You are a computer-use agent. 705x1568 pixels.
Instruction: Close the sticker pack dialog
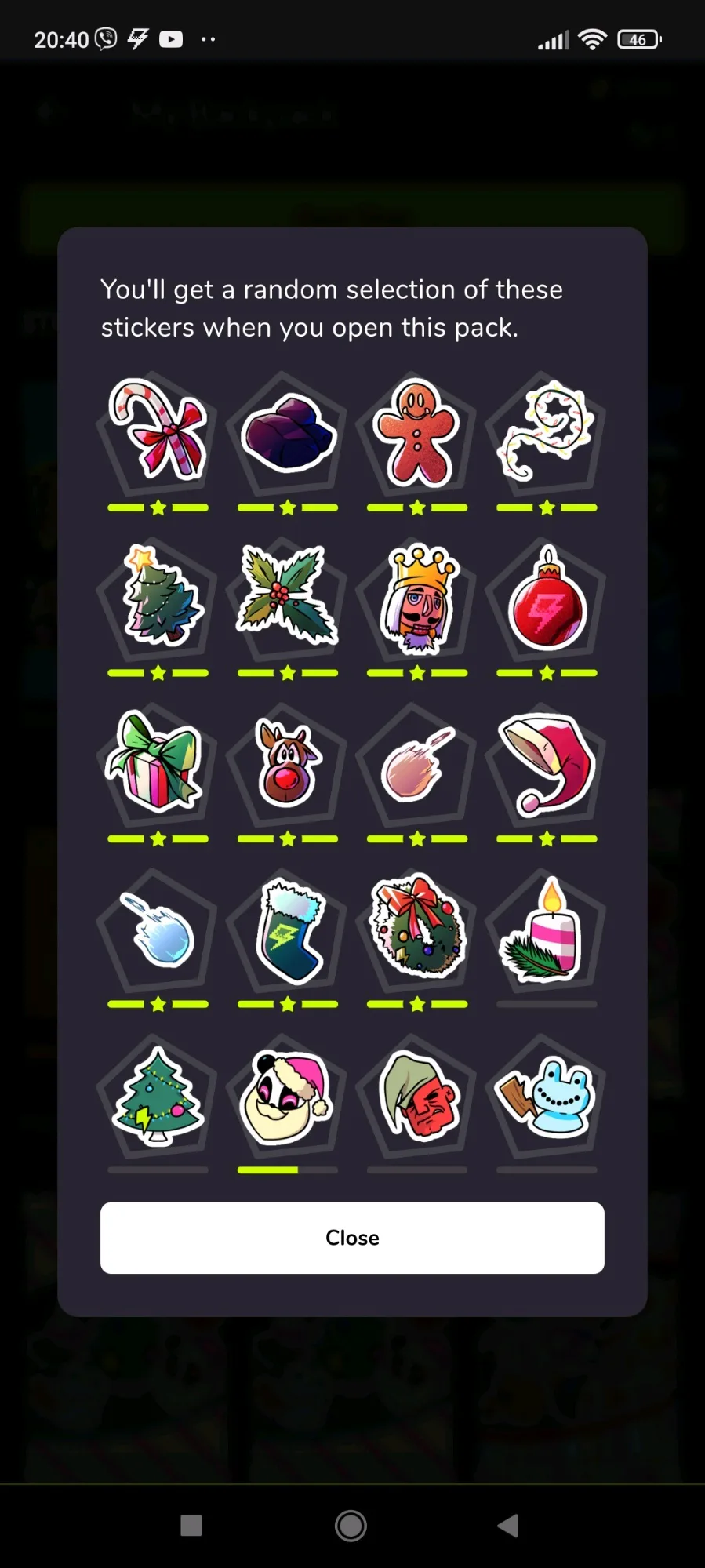(352, 1237)
